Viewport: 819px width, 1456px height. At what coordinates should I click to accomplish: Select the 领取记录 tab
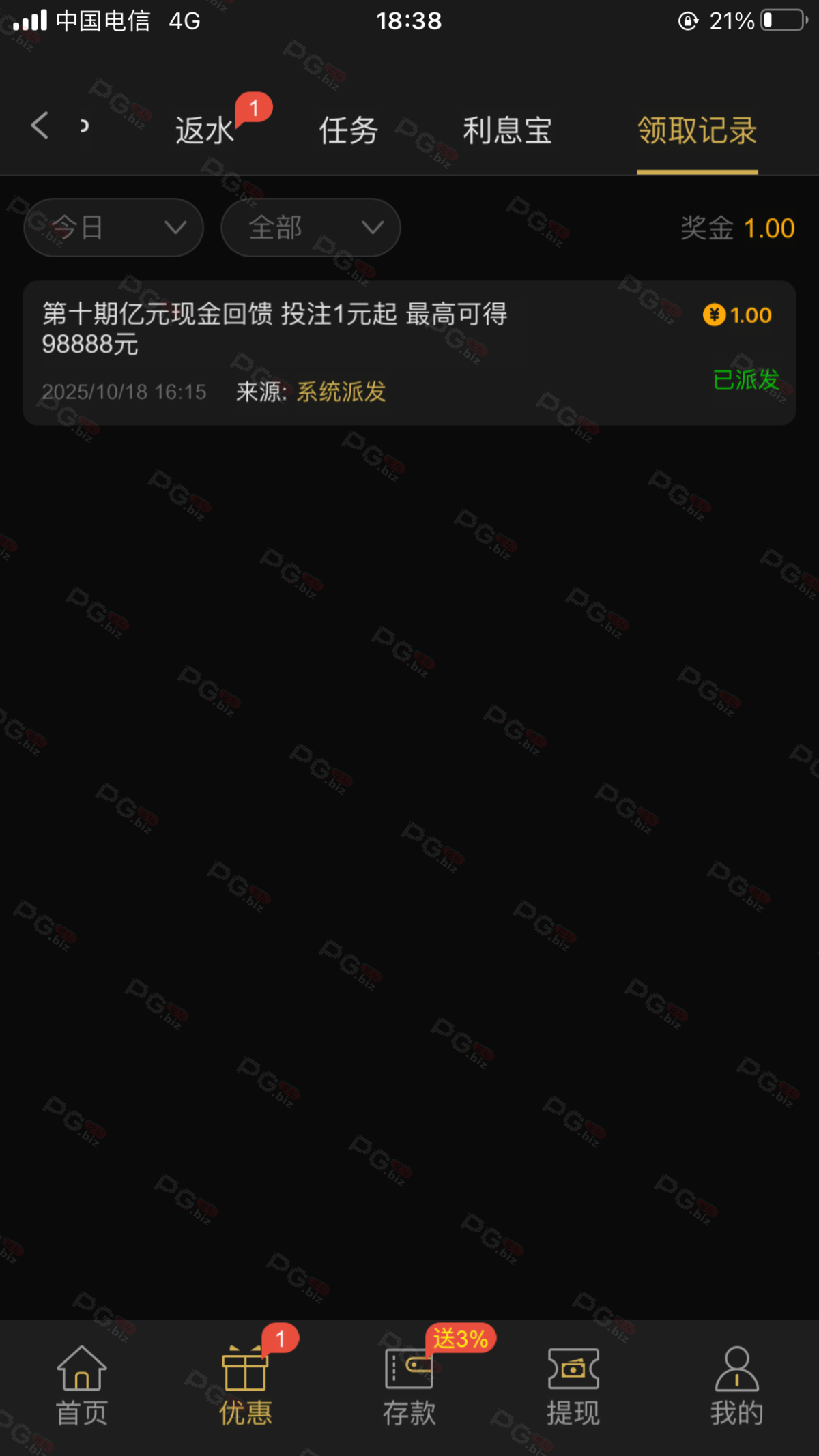tap(697, 130)
